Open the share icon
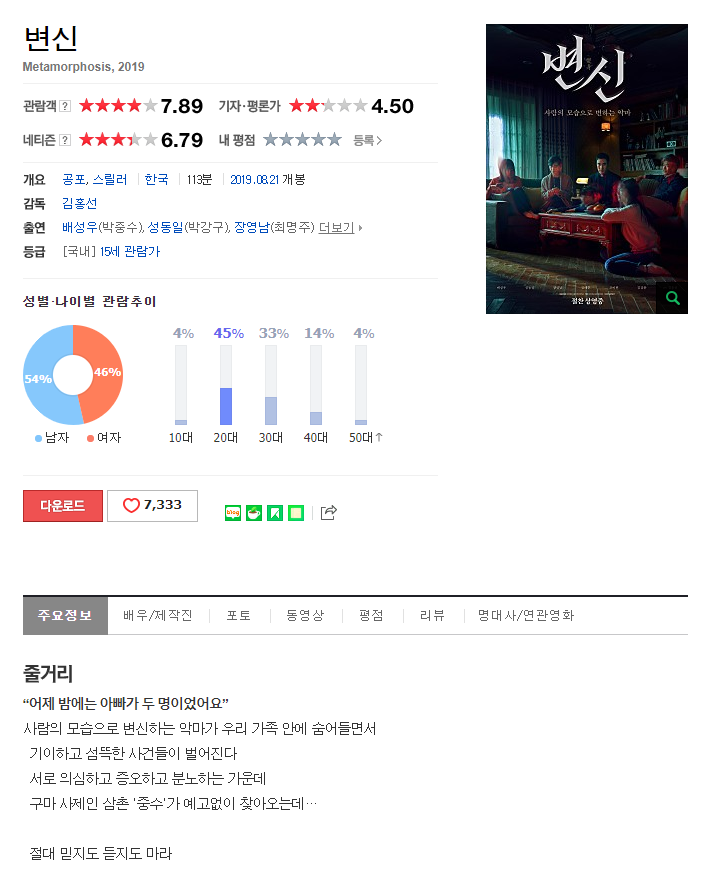The width and height of the screenshot is (720, 875). point(329,513)
